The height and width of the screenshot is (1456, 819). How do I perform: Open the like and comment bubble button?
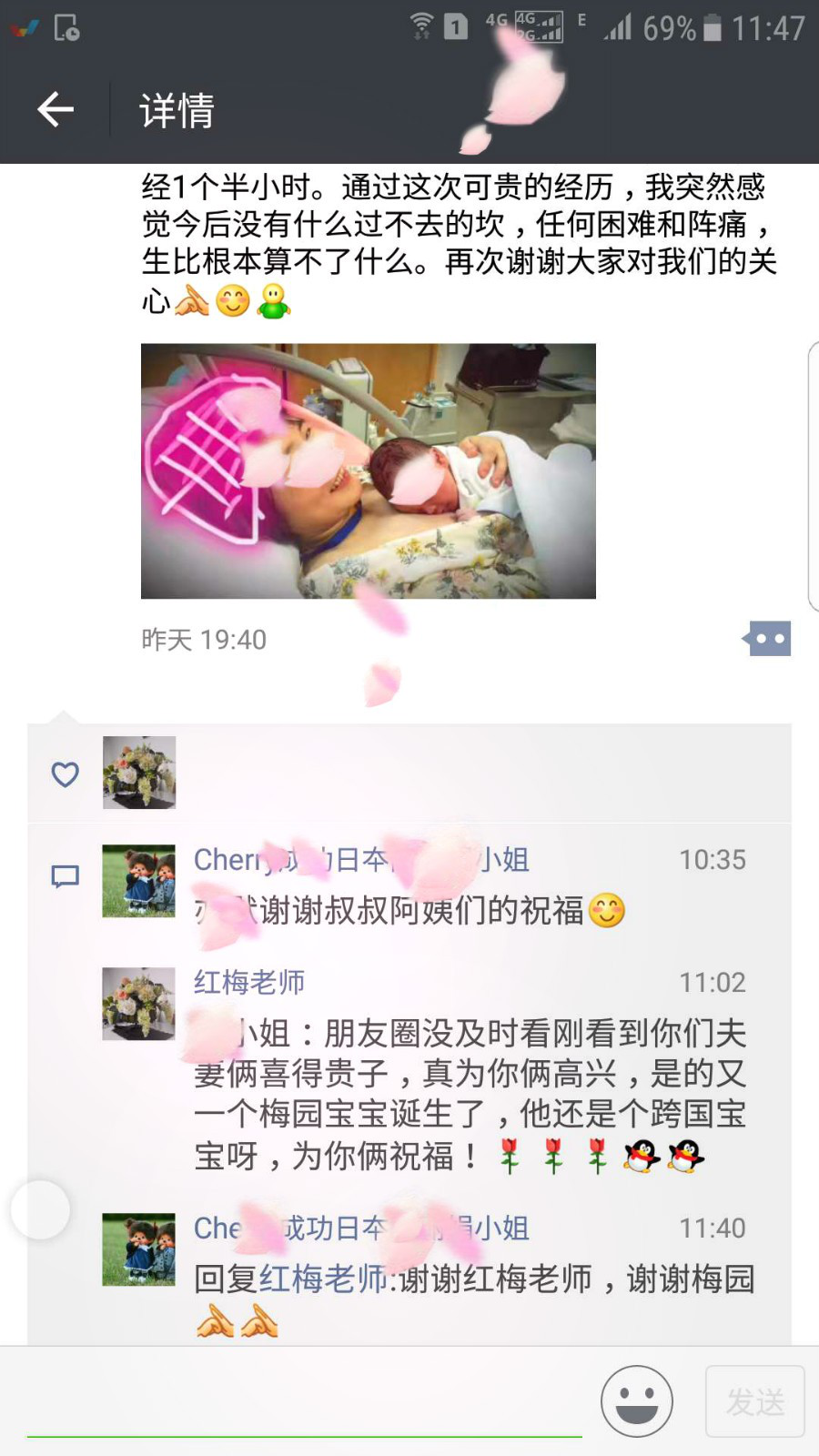point(767,639)
